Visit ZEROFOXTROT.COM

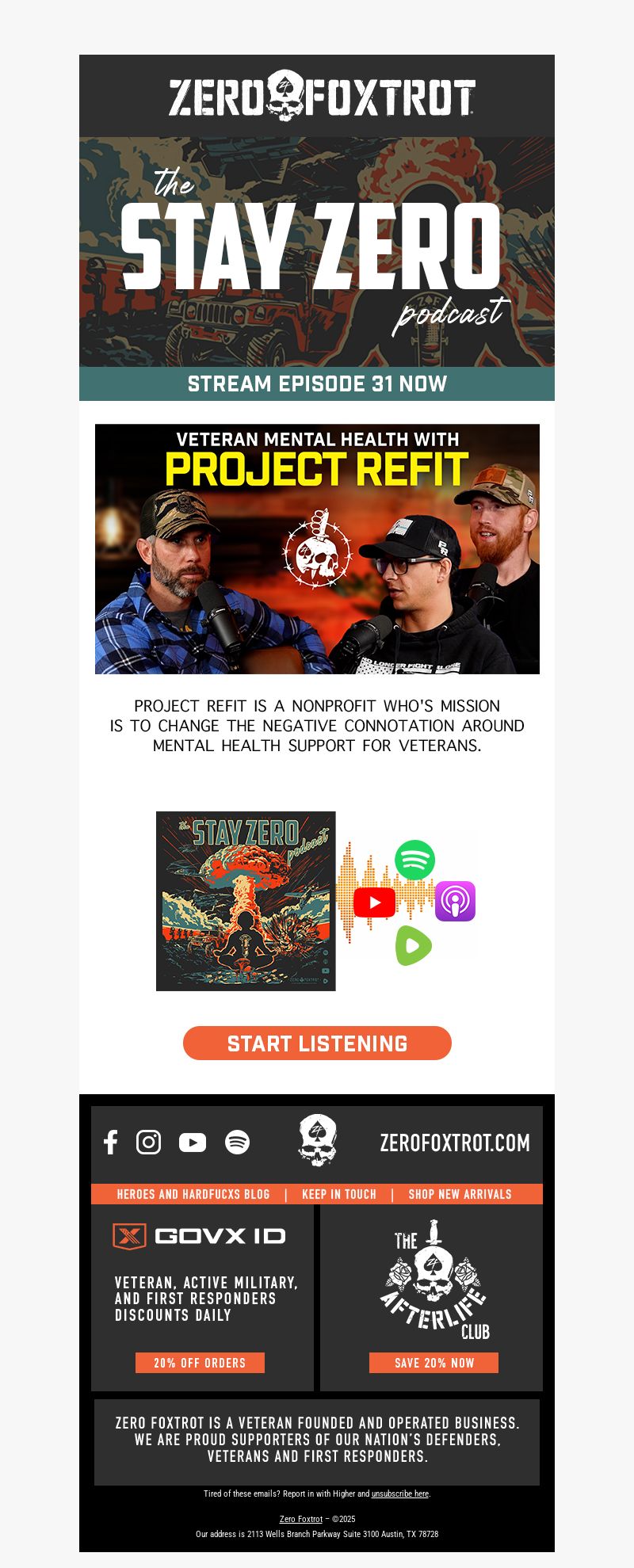tap(455, 1143)
